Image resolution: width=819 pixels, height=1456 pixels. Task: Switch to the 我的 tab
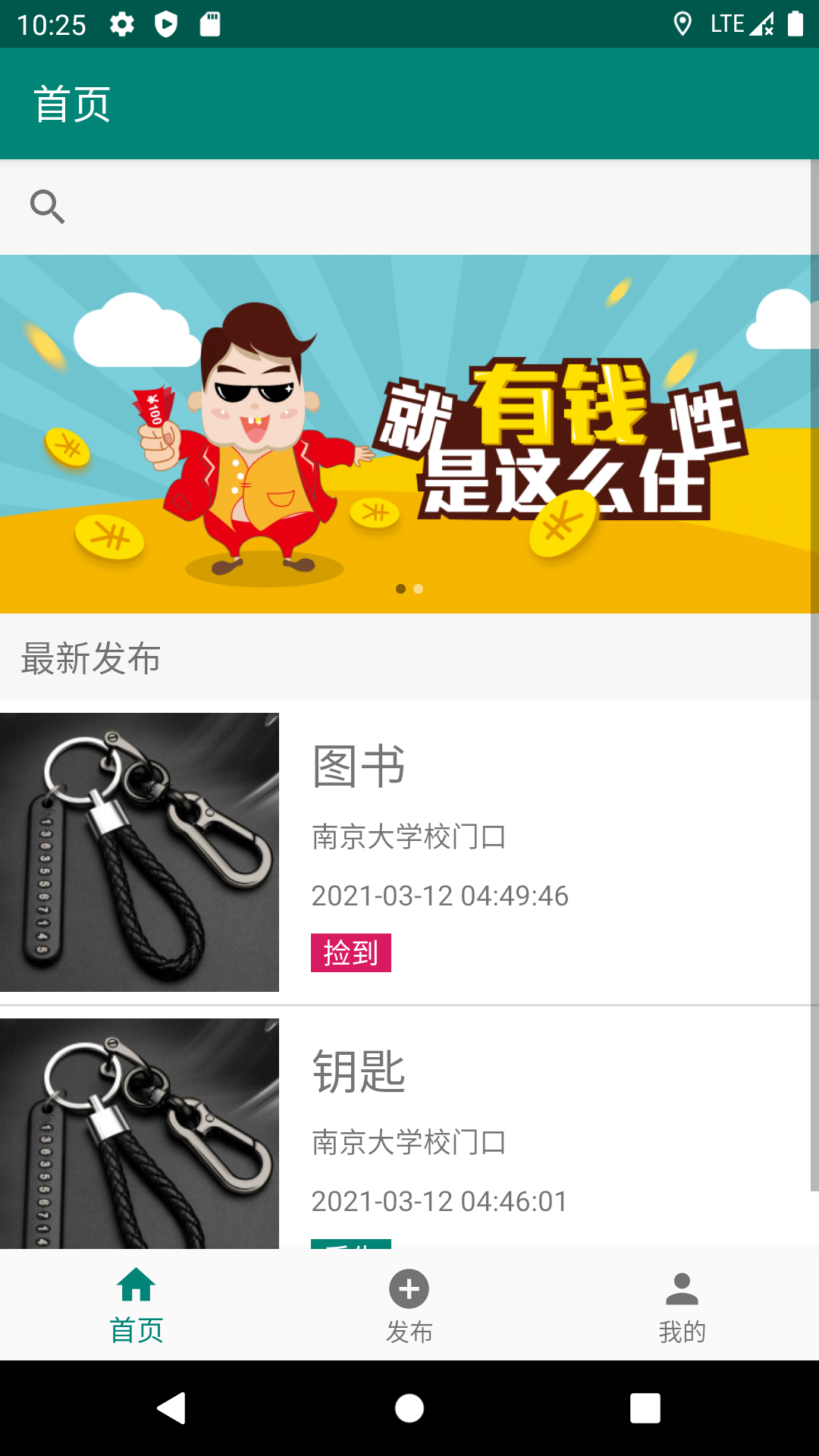click(682, 1304)
